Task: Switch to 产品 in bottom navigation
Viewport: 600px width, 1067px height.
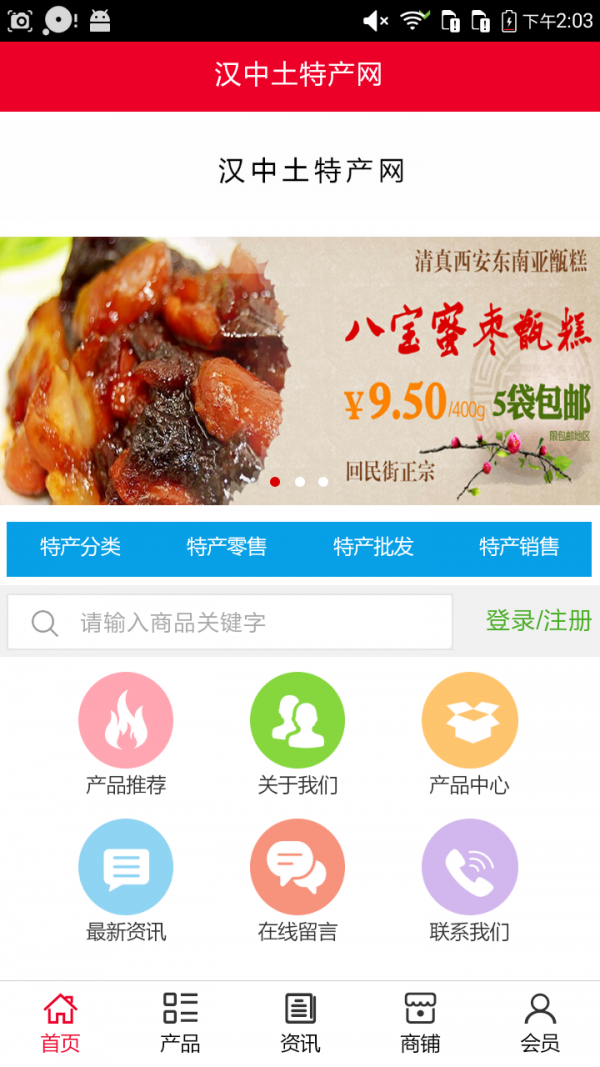Action: pyautogui.click(x=180, y=1022)
